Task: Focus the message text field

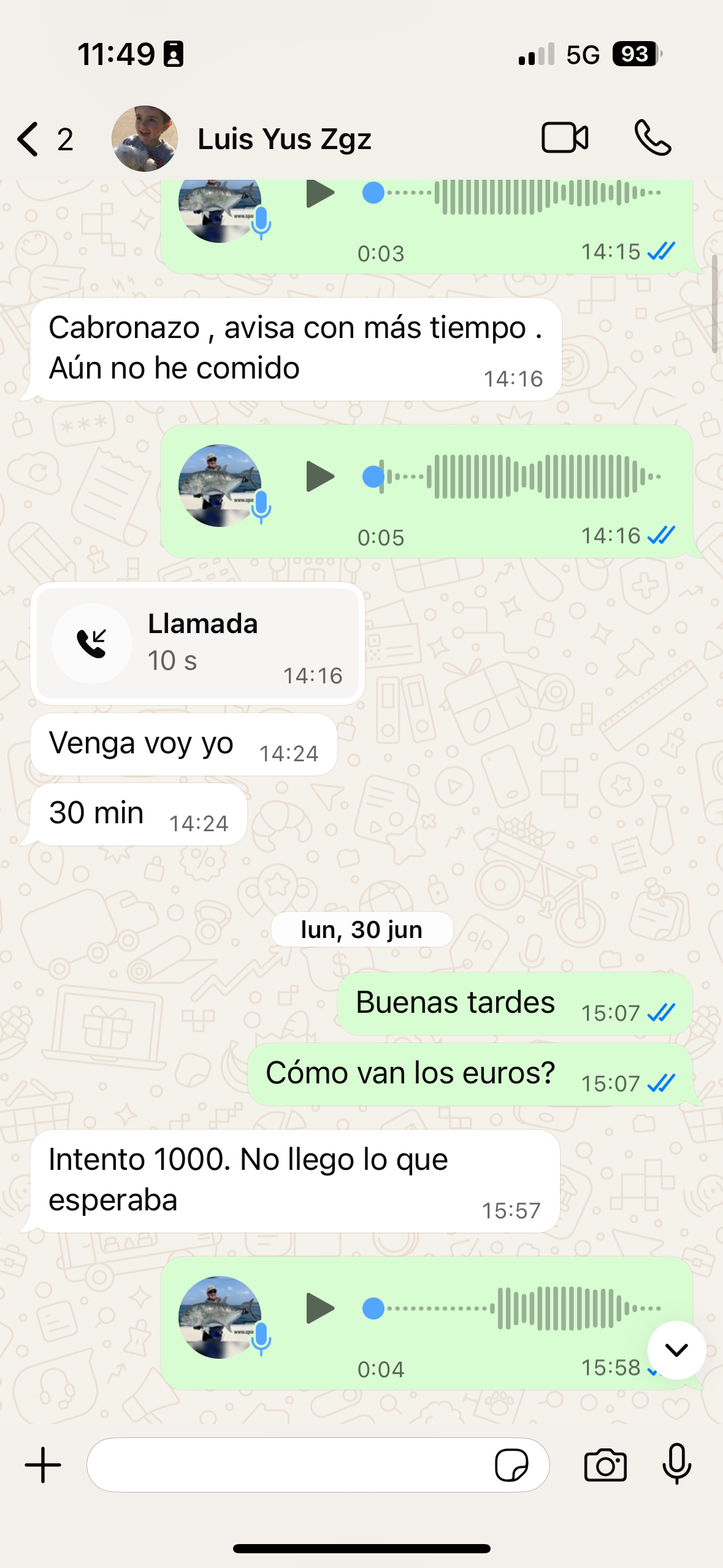Action: pos(288,1465)
